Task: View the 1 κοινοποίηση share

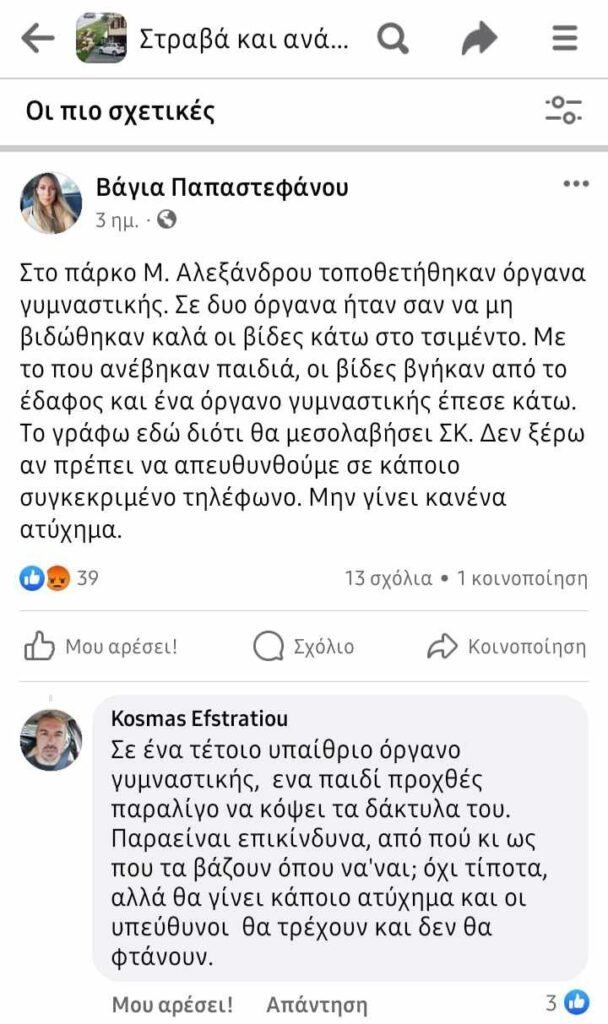Action: [x=521, y=578]
